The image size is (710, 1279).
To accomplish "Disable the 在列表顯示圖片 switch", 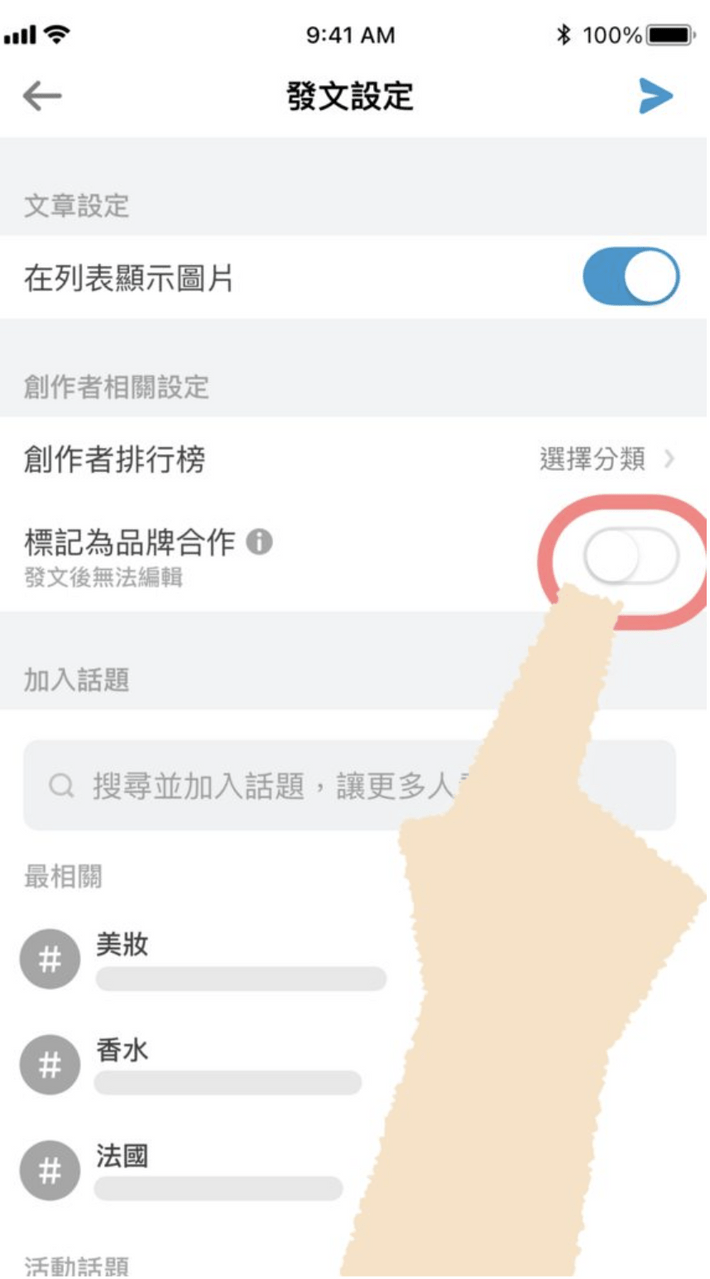I will pos(631,277).
